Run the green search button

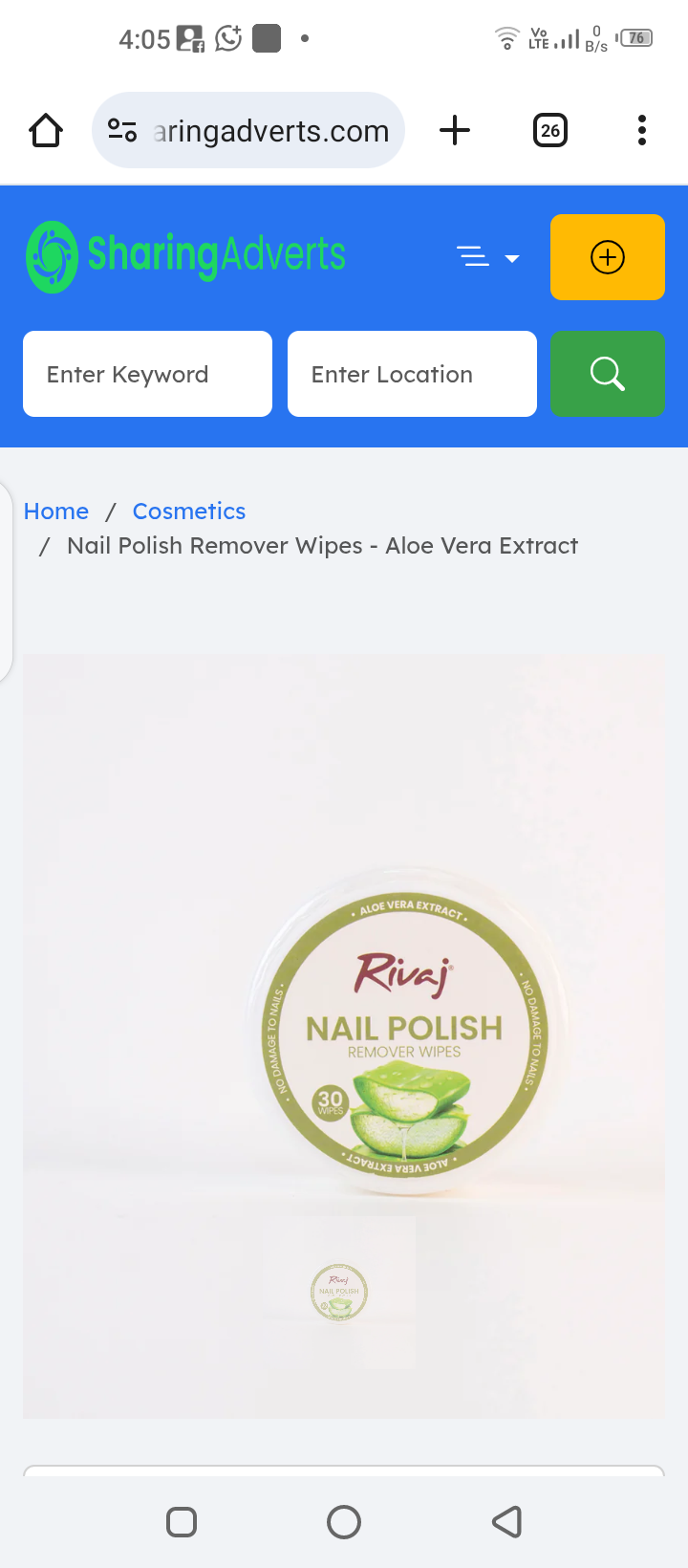(x=607, y=374)
